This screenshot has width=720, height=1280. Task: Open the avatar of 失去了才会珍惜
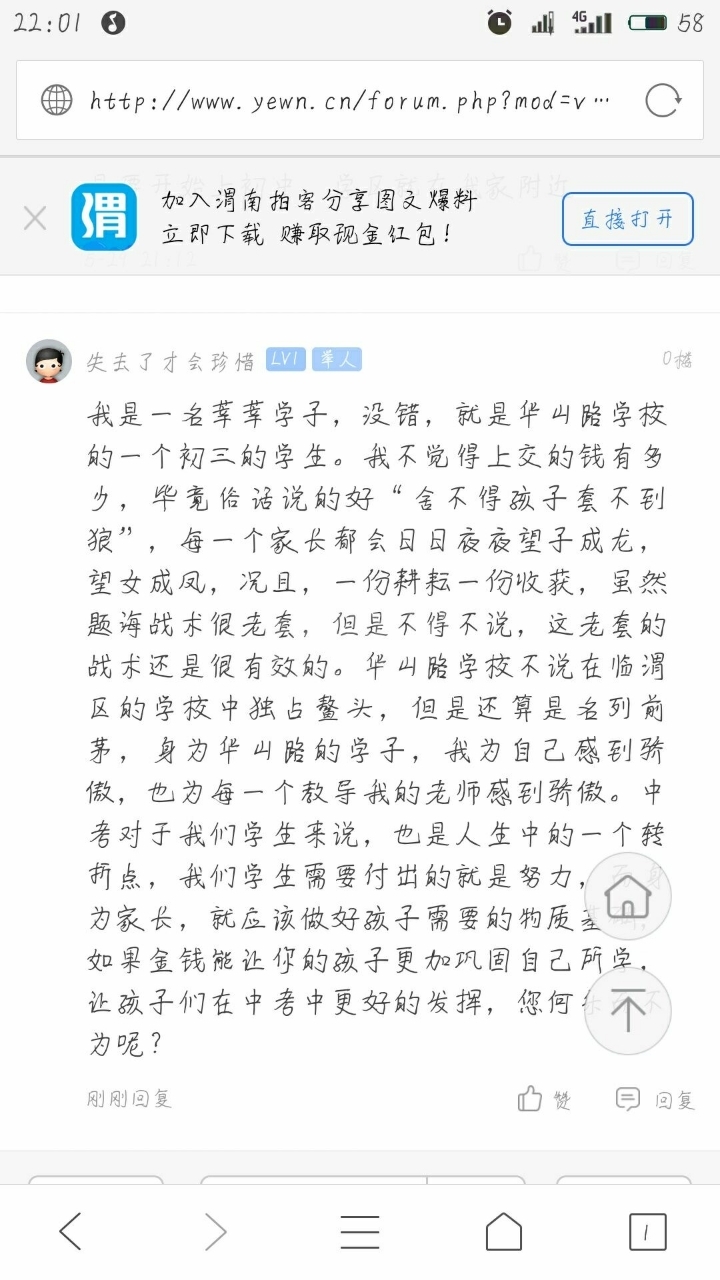point(49,361)
